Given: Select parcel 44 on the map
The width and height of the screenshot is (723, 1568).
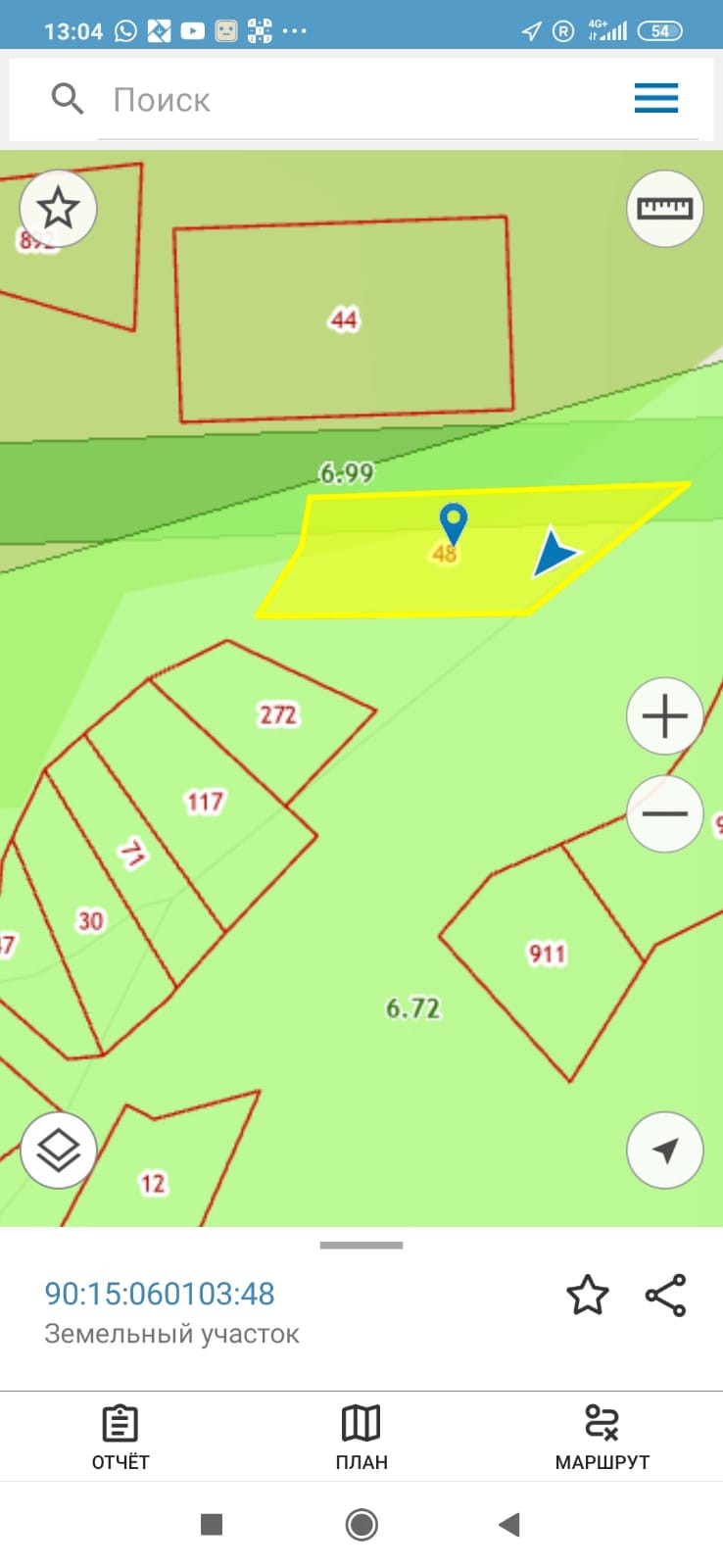Looking at the screenshot, I should (343, 319).
